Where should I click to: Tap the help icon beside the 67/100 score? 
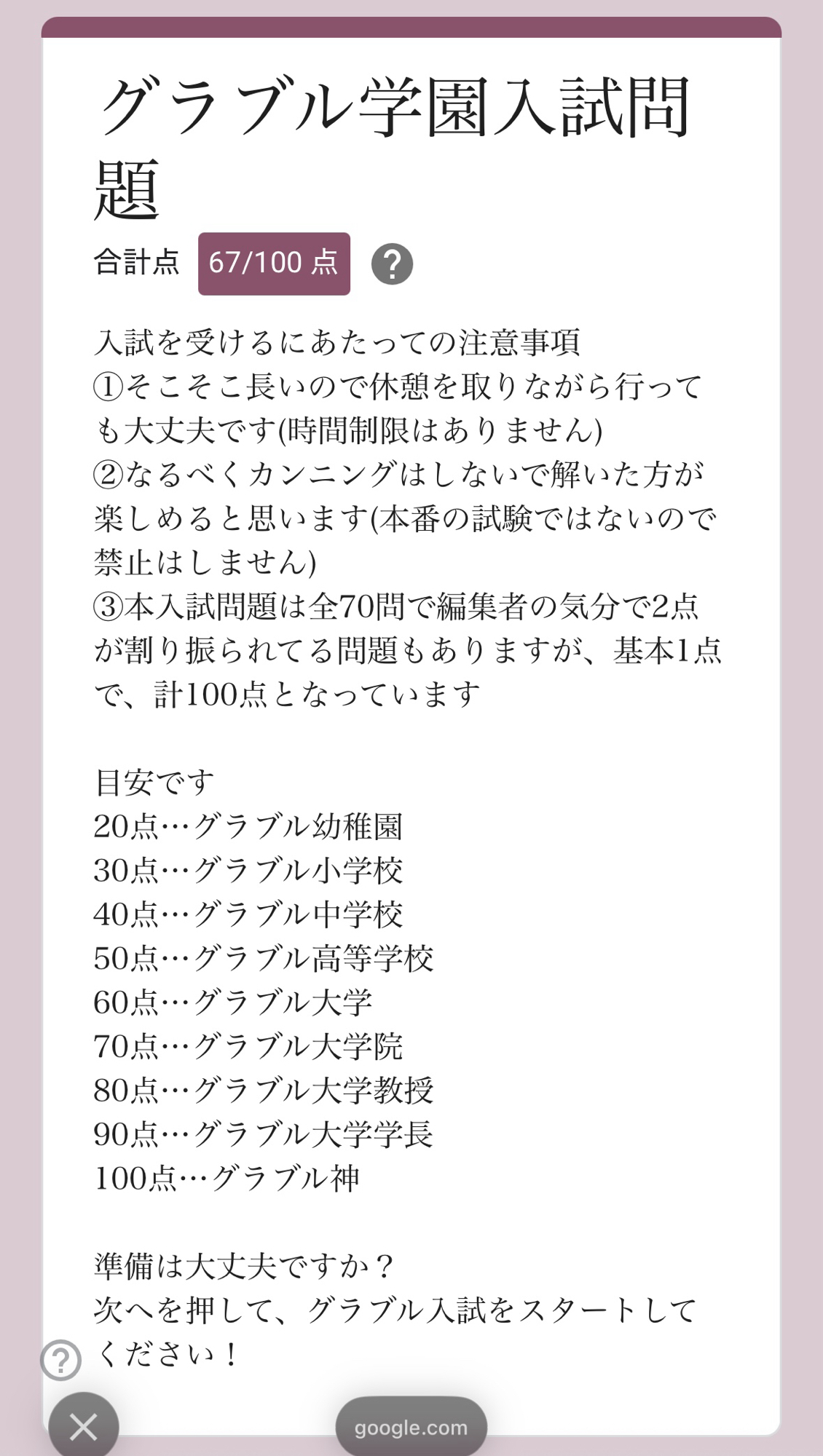point(392,264)
